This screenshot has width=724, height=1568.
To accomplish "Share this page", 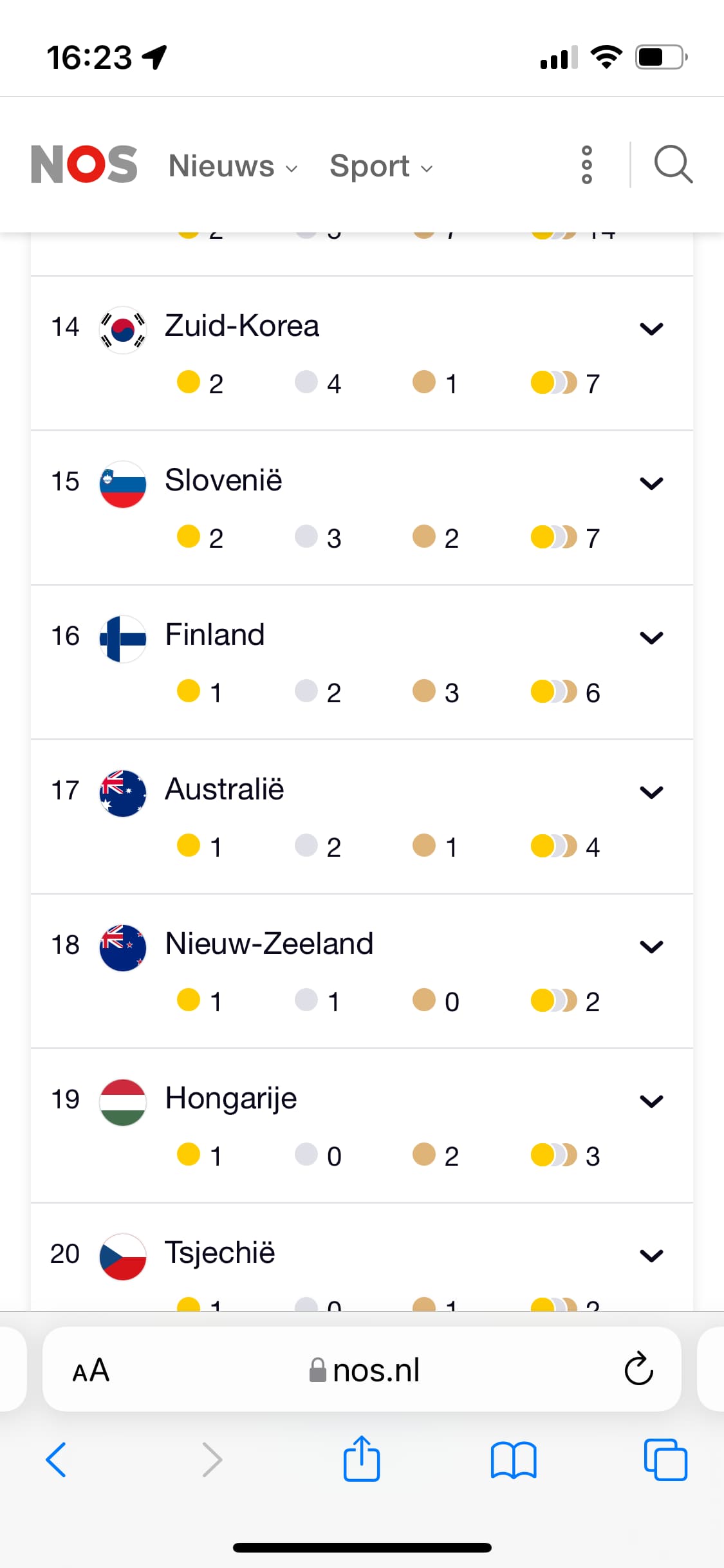I will click(362, 1458).
